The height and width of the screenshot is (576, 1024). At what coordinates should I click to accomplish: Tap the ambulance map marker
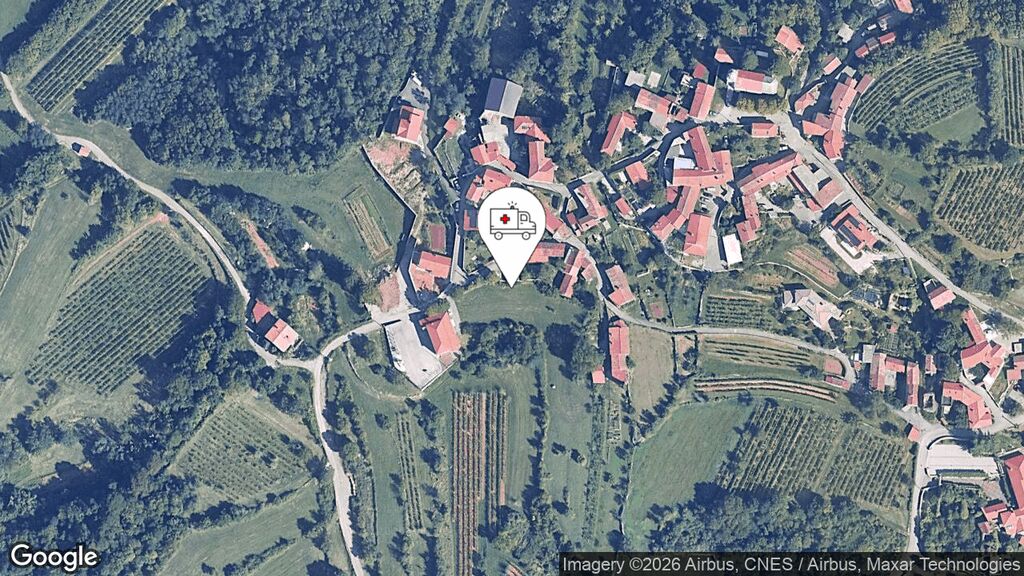512,224
